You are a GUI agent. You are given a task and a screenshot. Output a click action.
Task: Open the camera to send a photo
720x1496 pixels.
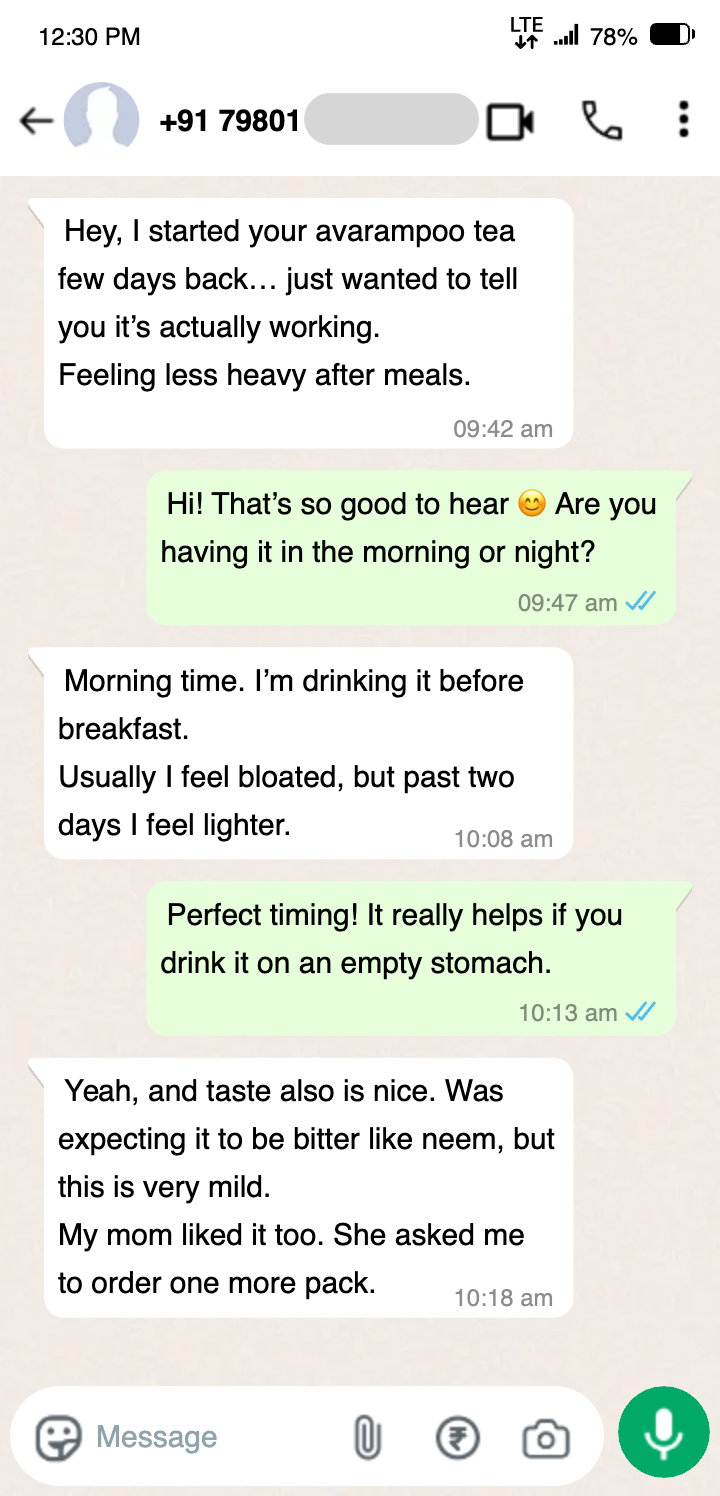coord(545,1439)
